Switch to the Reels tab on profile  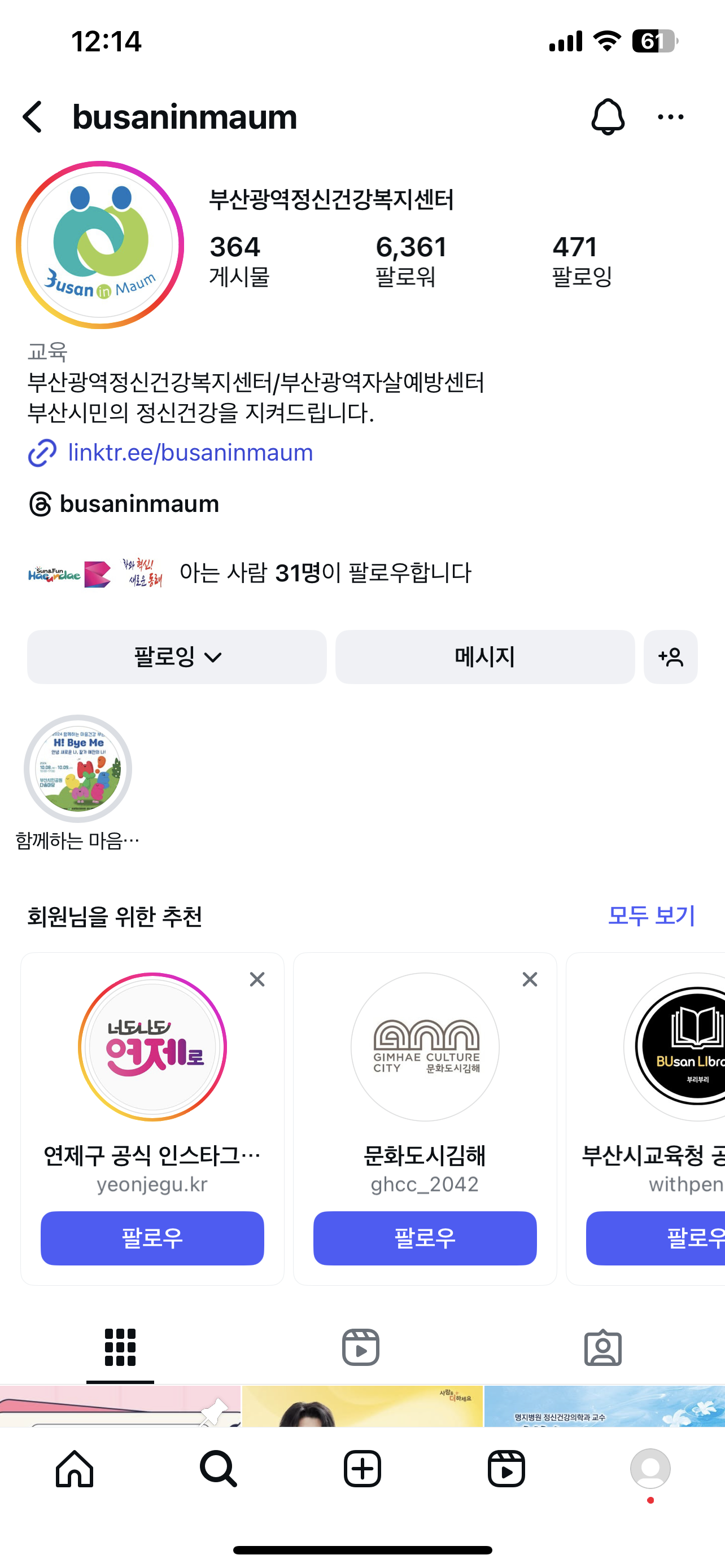(x=361, y=1347)
